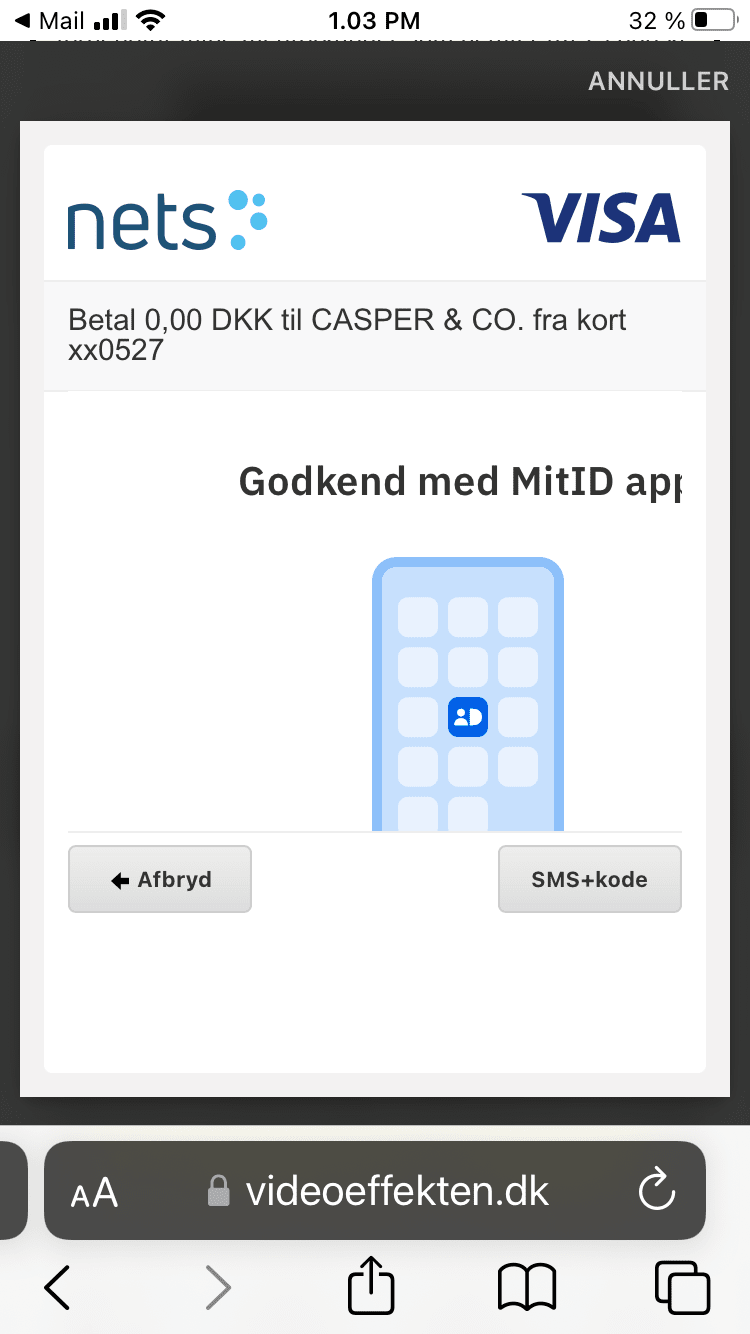Return to the Mail app
750x1334 pixels.
(x=48, y=21)
